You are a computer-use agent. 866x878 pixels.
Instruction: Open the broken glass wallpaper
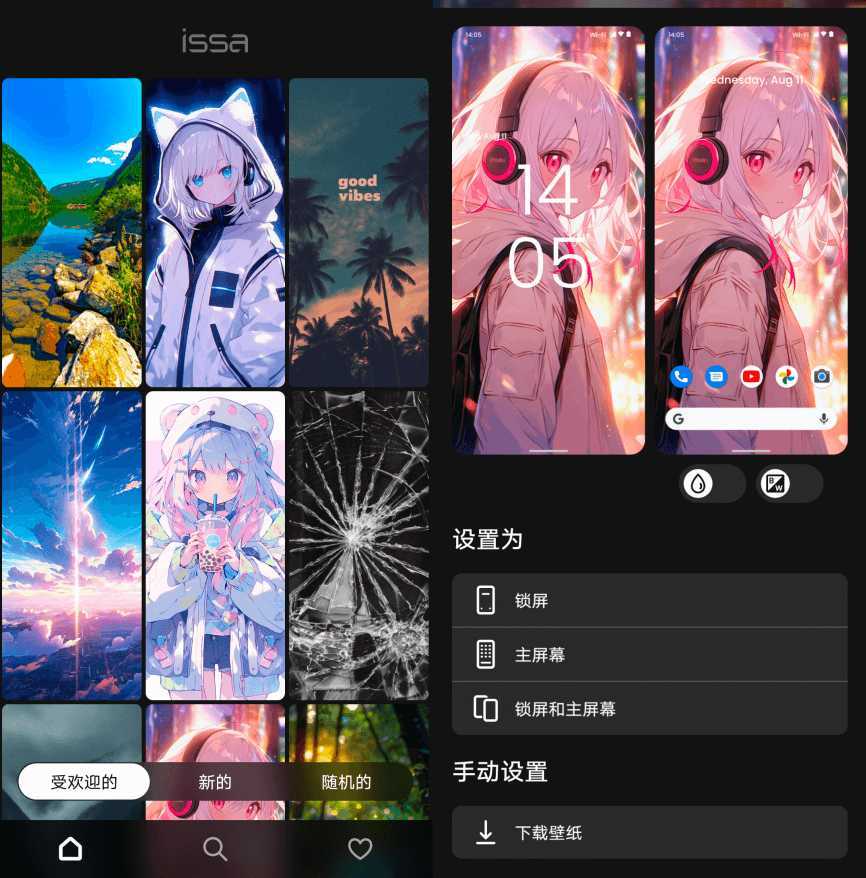[x=358, y=545]
